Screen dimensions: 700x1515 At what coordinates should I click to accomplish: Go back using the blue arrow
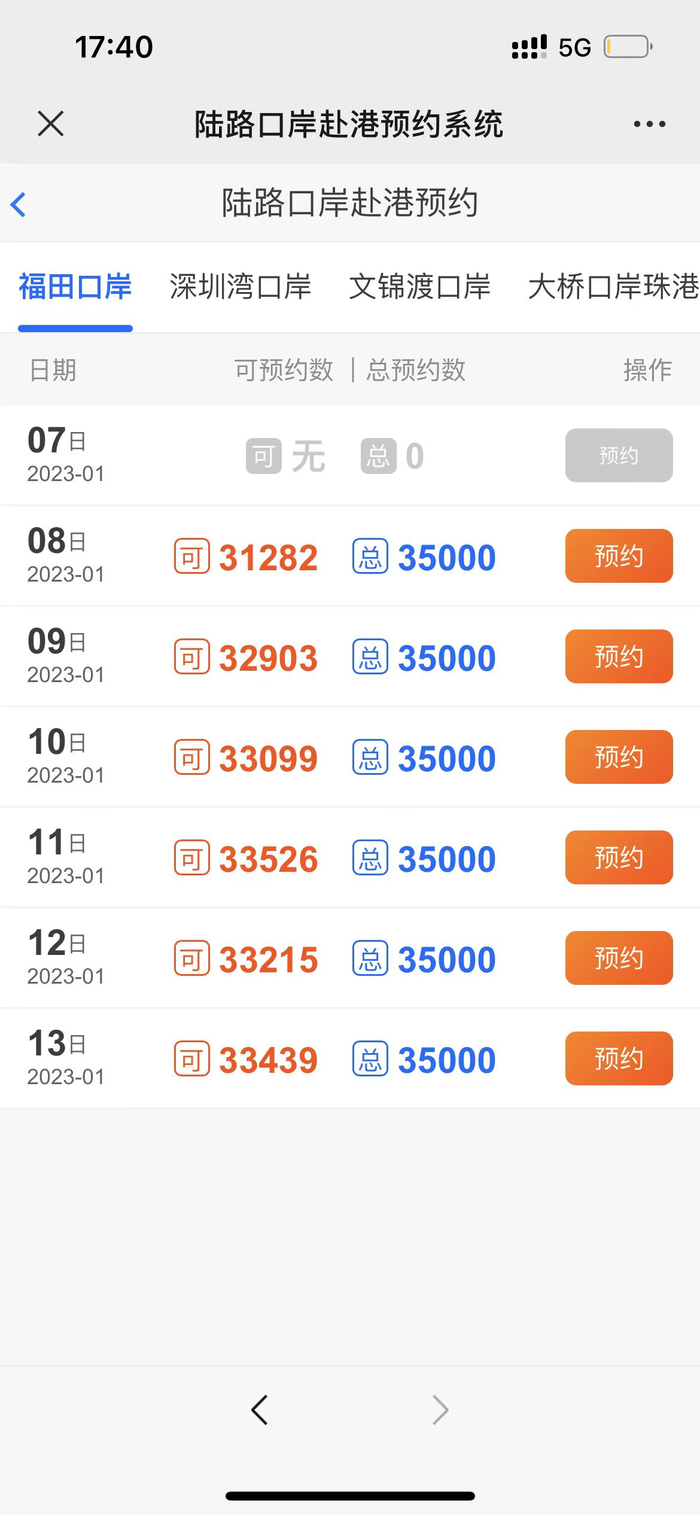point(18,204)
